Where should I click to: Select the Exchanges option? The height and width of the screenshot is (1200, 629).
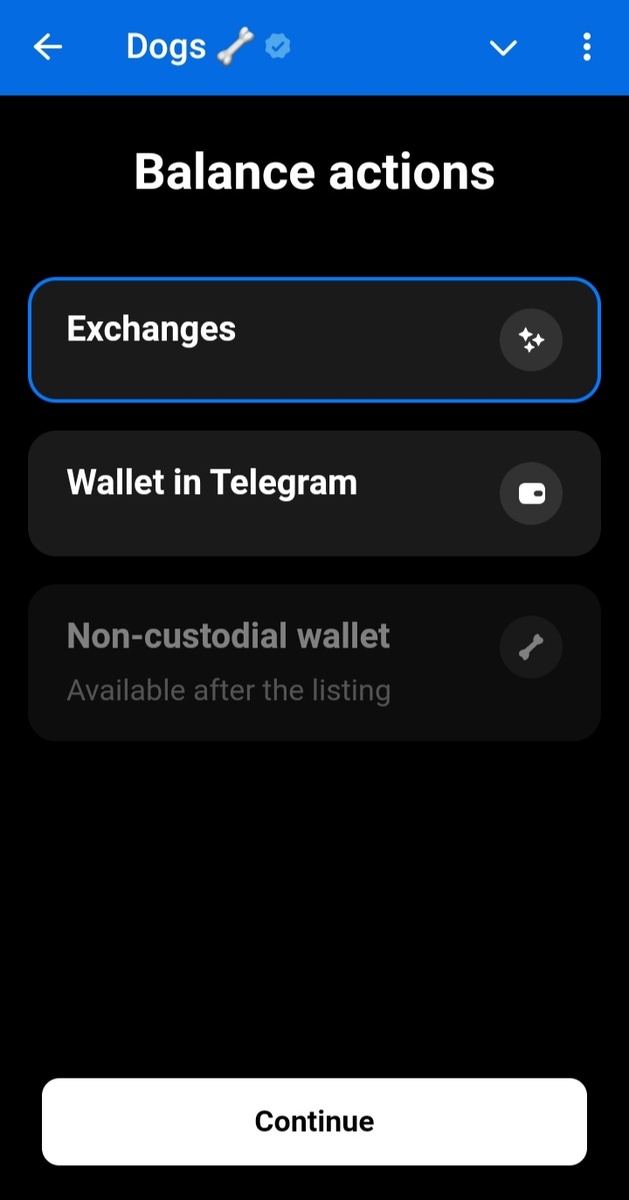[314, 340]
